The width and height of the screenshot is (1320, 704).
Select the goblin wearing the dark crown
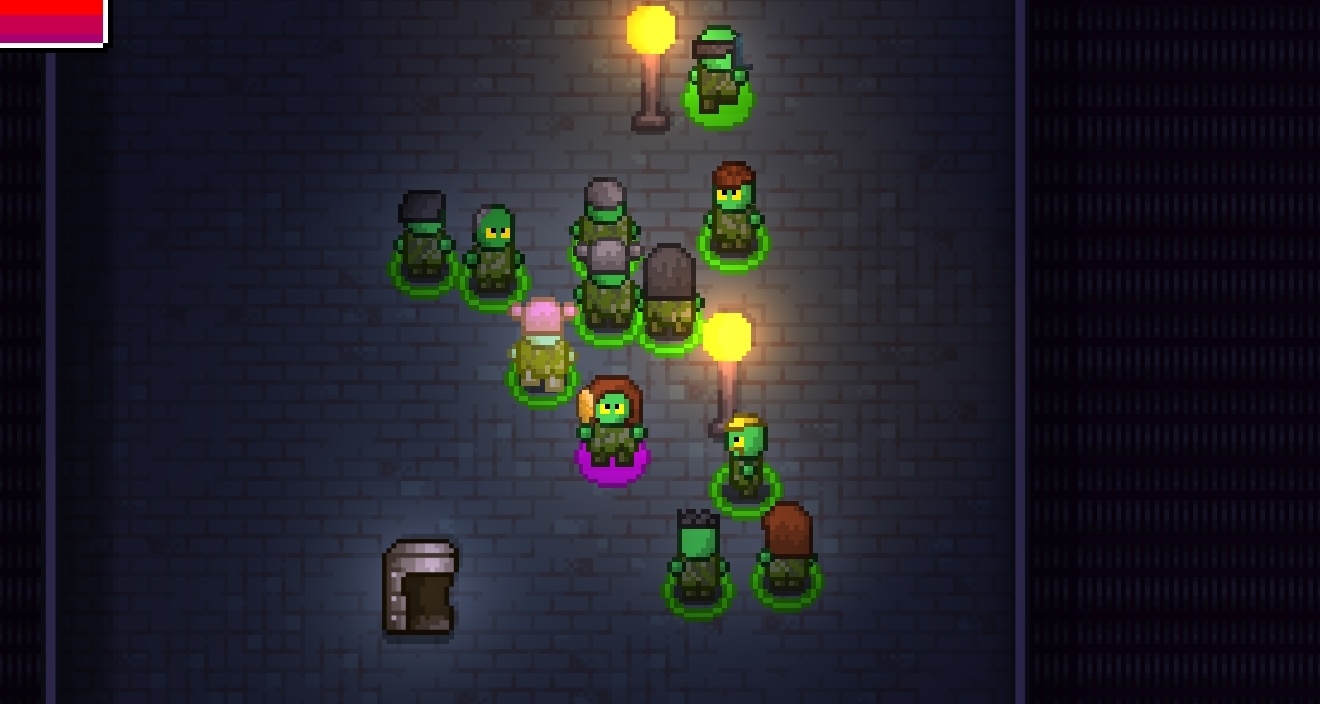click(698, 558)
